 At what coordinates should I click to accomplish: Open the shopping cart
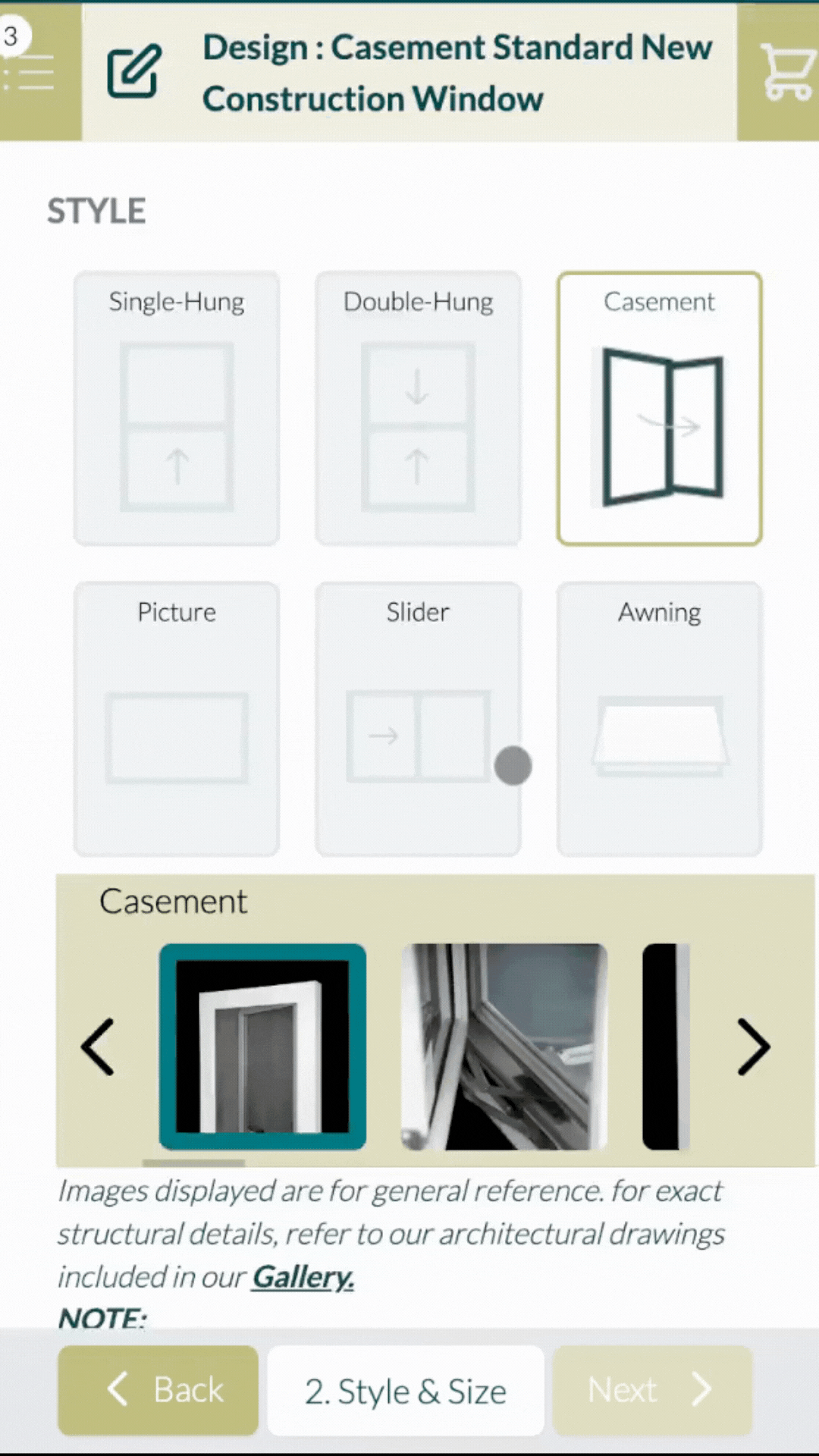point(785,72)
